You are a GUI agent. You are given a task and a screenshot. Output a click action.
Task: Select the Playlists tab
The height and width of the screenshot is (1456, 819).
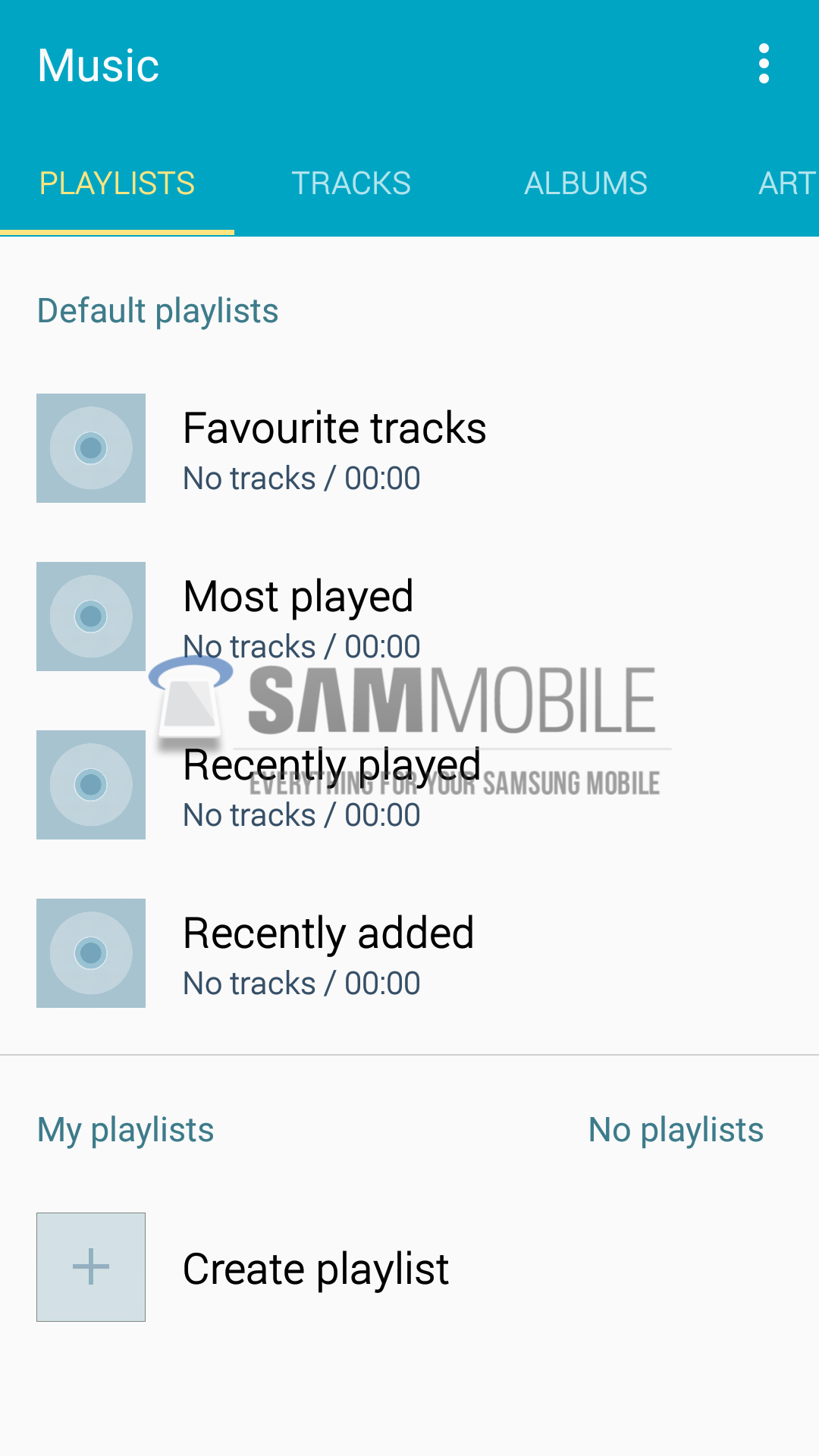[117, 184]
